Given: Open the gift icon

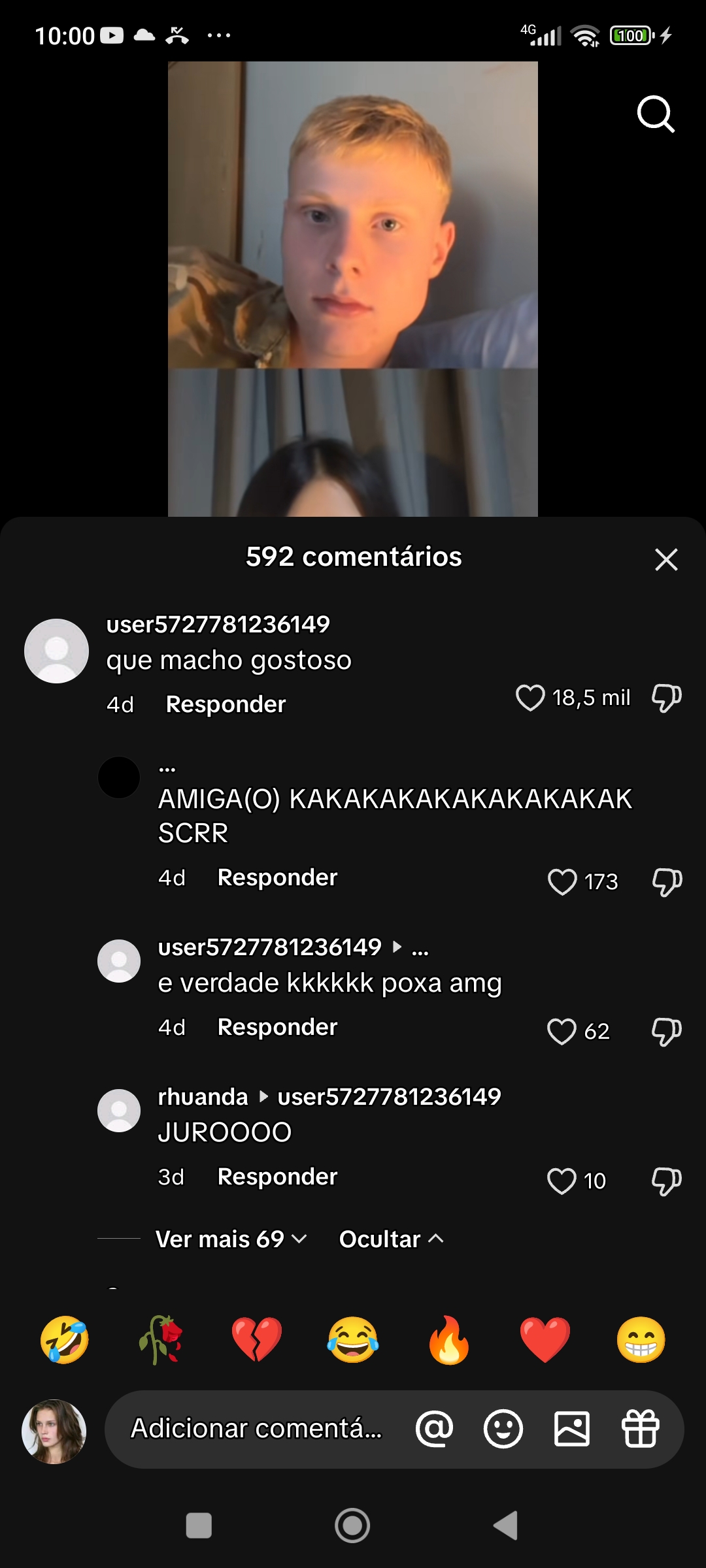Looking at the screenshot, I should click(x=641, y=1429).
